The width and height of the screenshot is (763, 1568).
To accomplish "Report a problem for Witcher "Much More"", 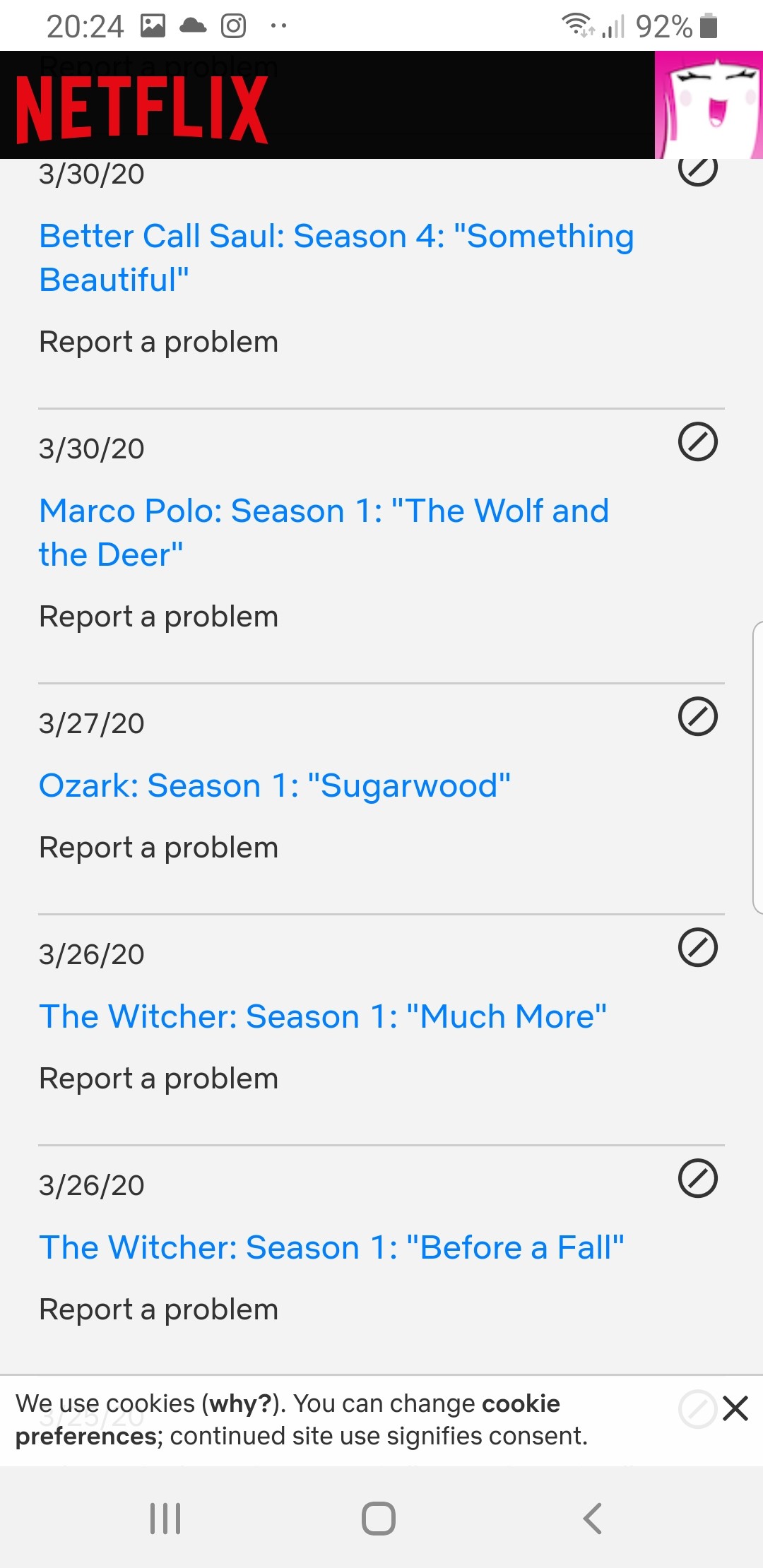I will coord(159,1079).
